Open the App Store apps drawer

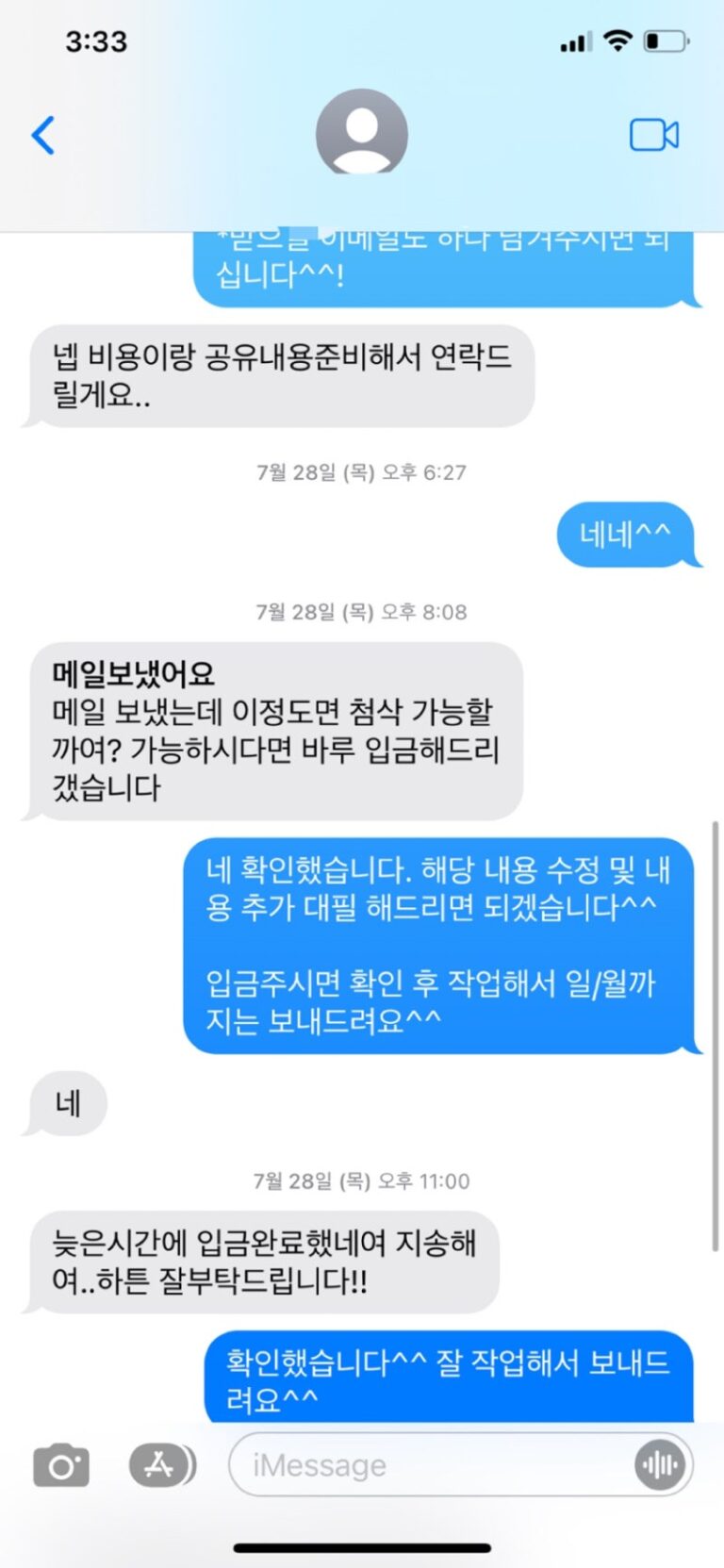pos(160,1464)
